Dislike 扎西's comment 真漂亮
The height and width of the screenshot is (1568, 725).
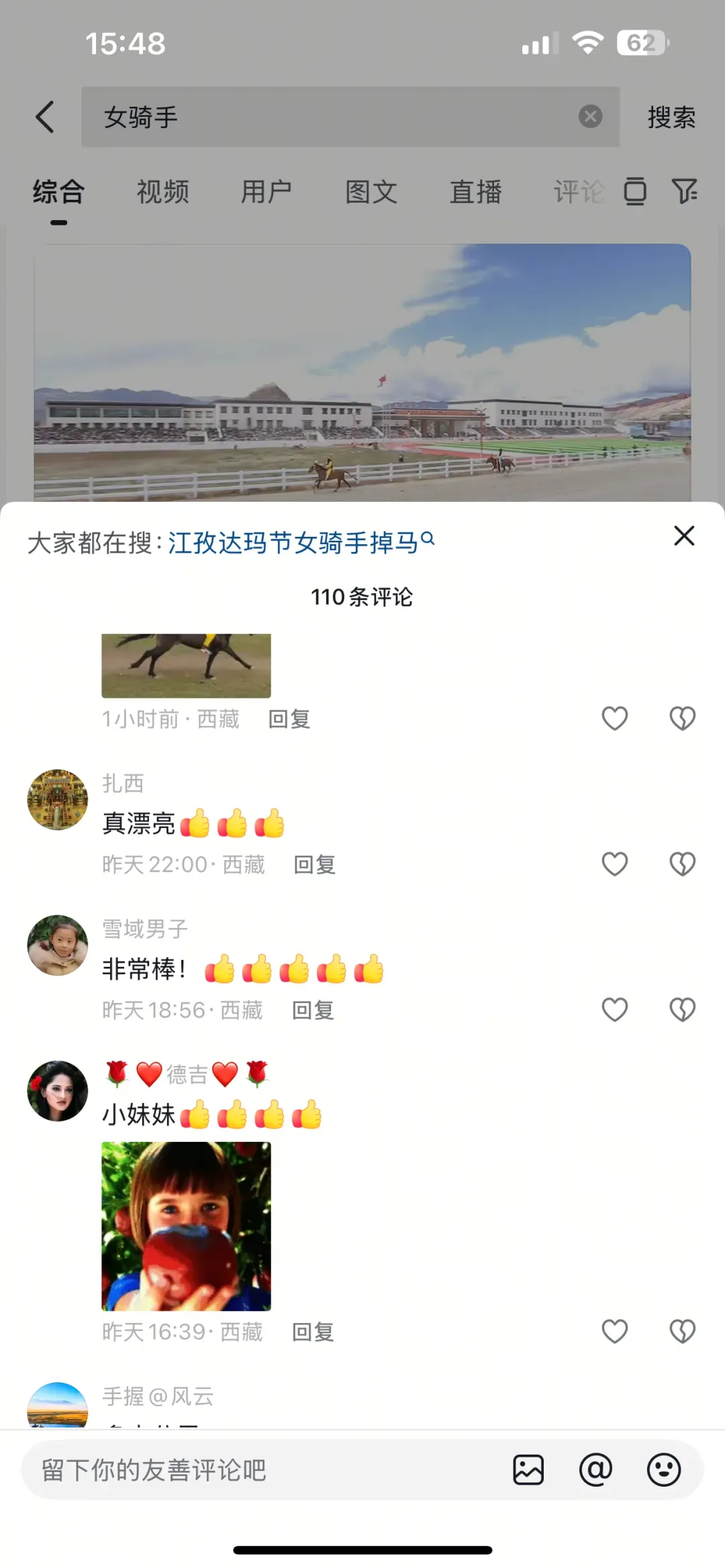(x=682, y=864)
